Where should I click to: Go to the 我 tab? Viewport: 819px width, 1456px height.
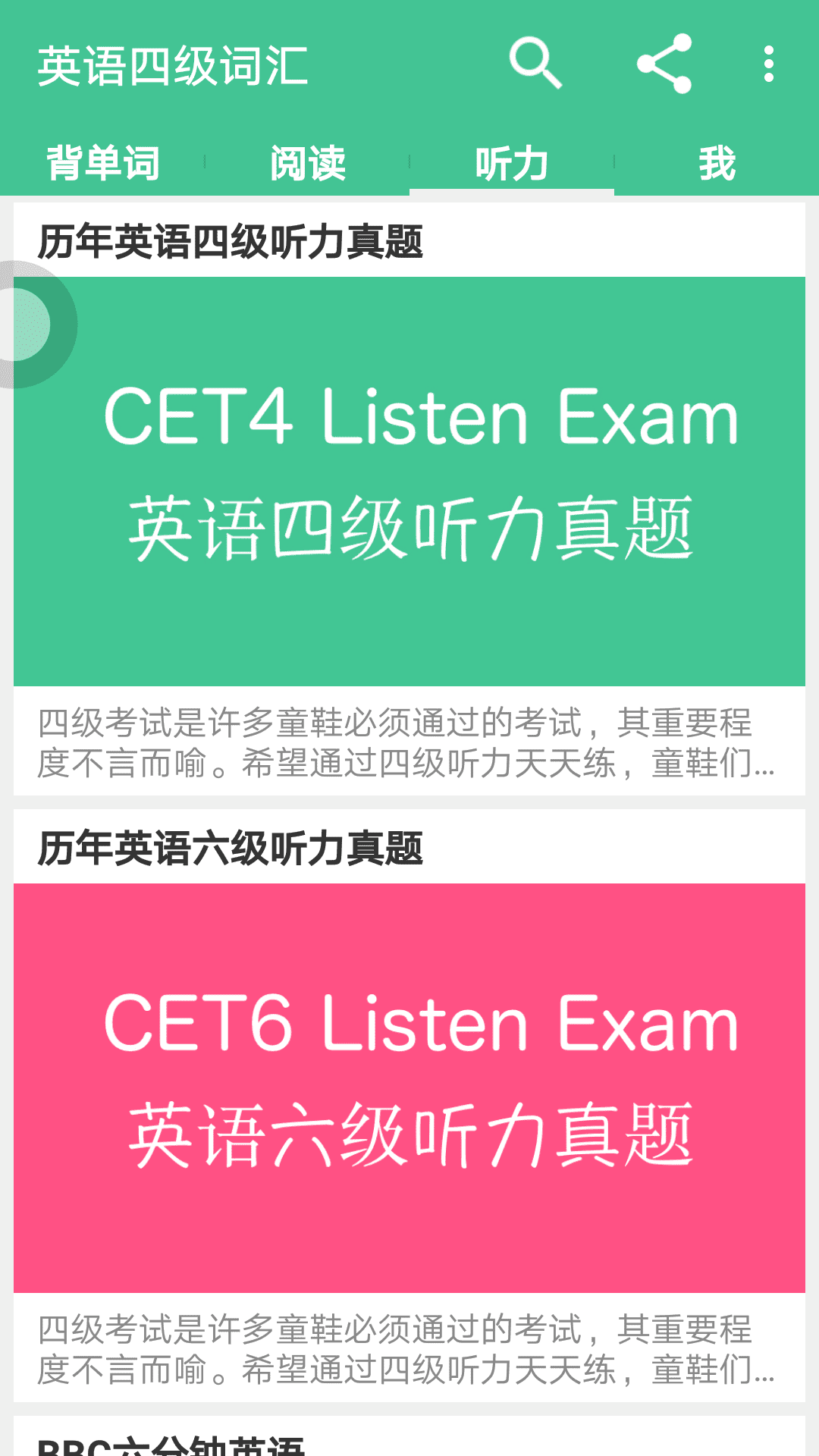coord(717,162)
